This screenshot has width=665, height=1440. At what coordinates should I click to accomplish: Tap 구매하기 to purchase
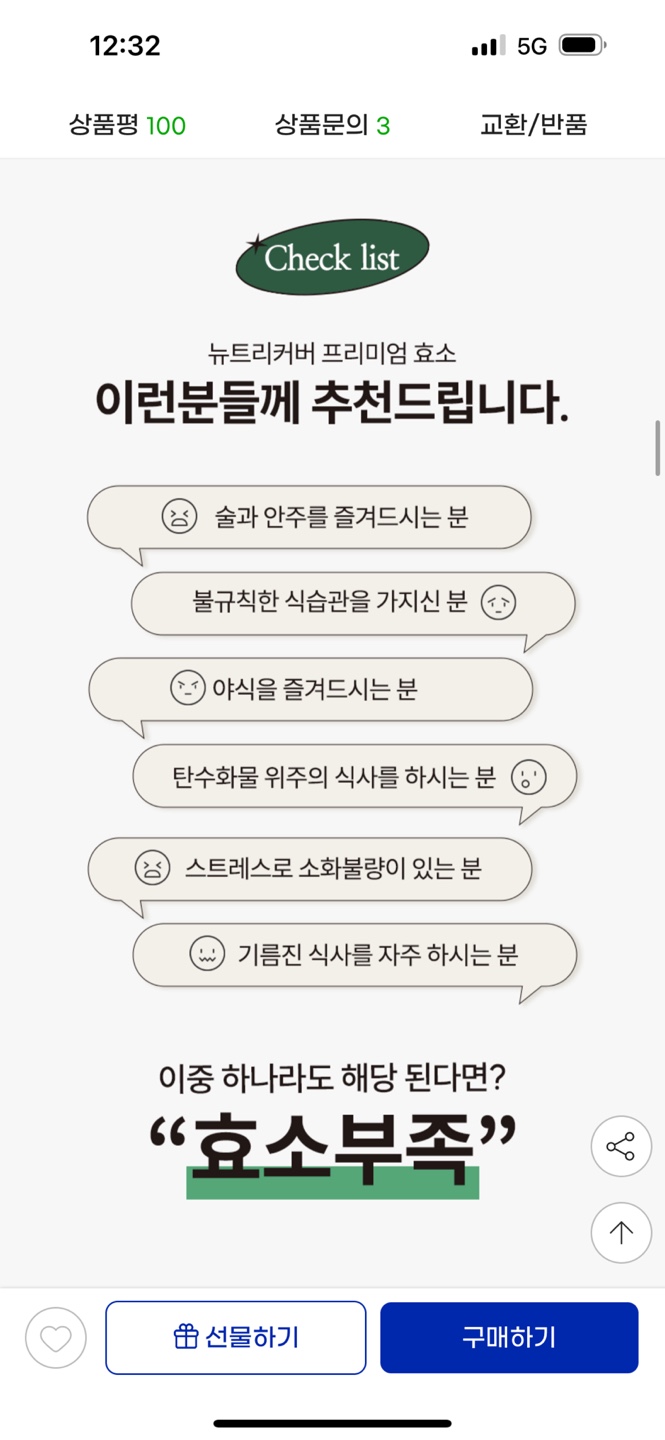[x=509, y=1337]
